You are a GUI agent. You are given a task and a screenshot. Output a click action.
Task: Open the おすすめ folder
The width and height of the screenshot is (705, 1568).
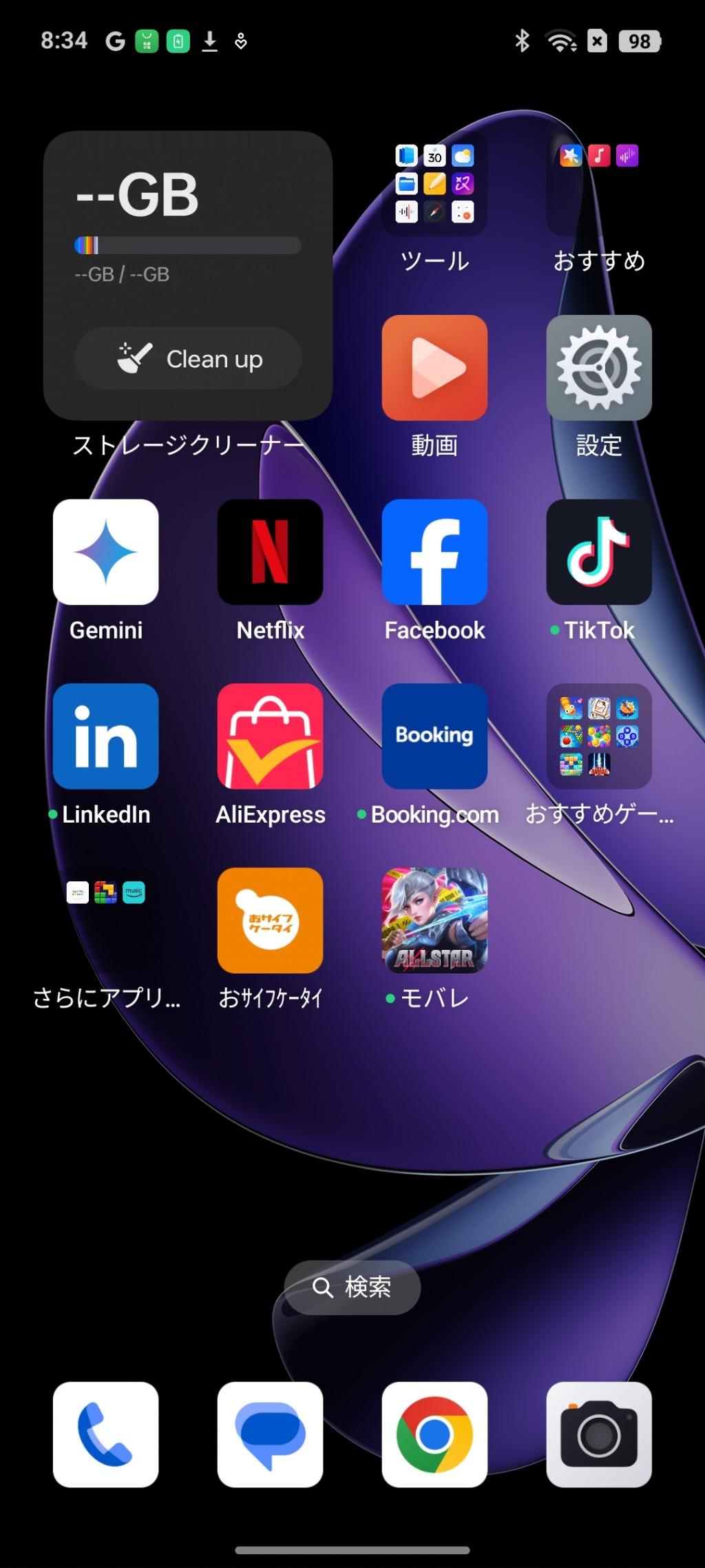(599, 185)
